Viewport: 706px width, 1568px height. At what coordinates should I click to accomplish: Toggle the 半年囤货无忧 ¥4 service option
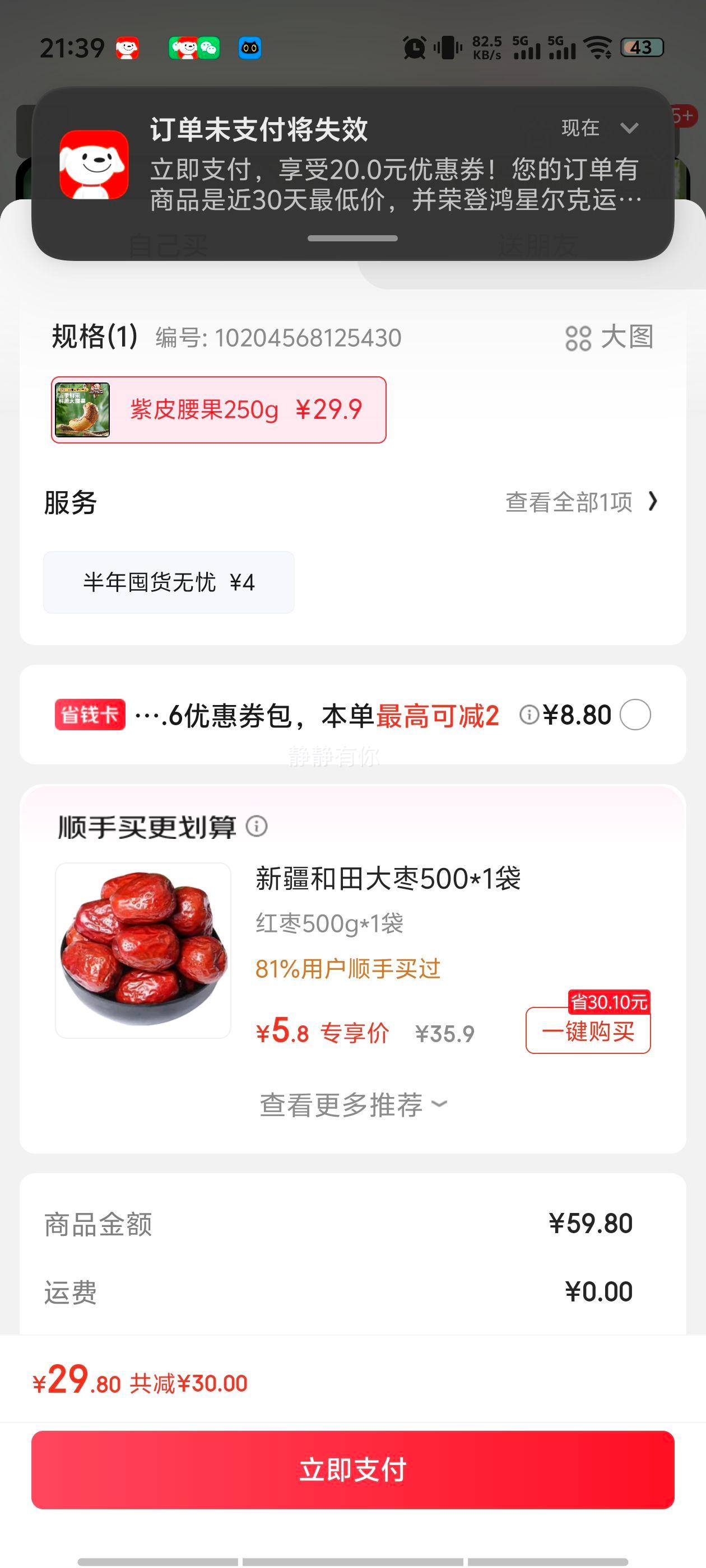click(x=167, y=582)
